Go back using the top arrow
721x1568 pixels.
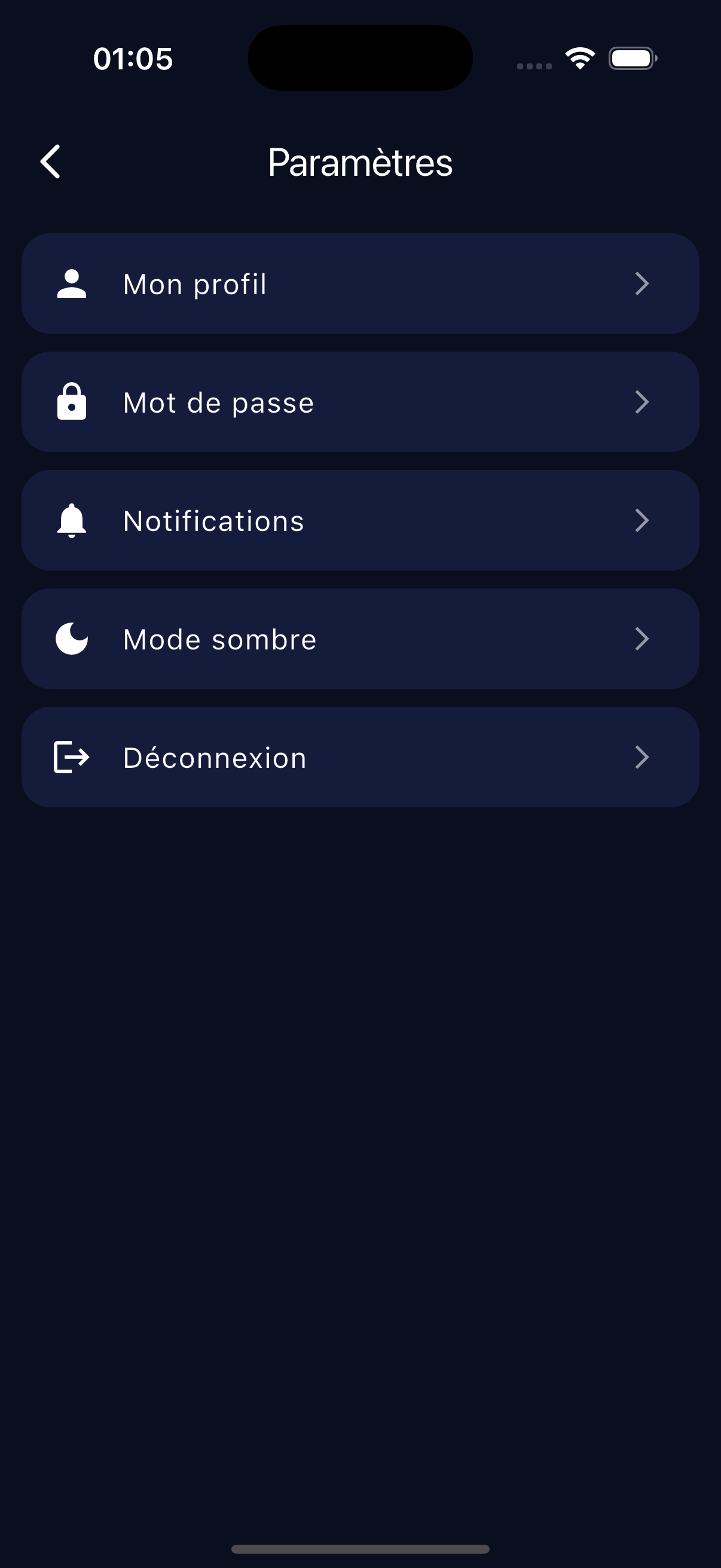pos(50,162)
